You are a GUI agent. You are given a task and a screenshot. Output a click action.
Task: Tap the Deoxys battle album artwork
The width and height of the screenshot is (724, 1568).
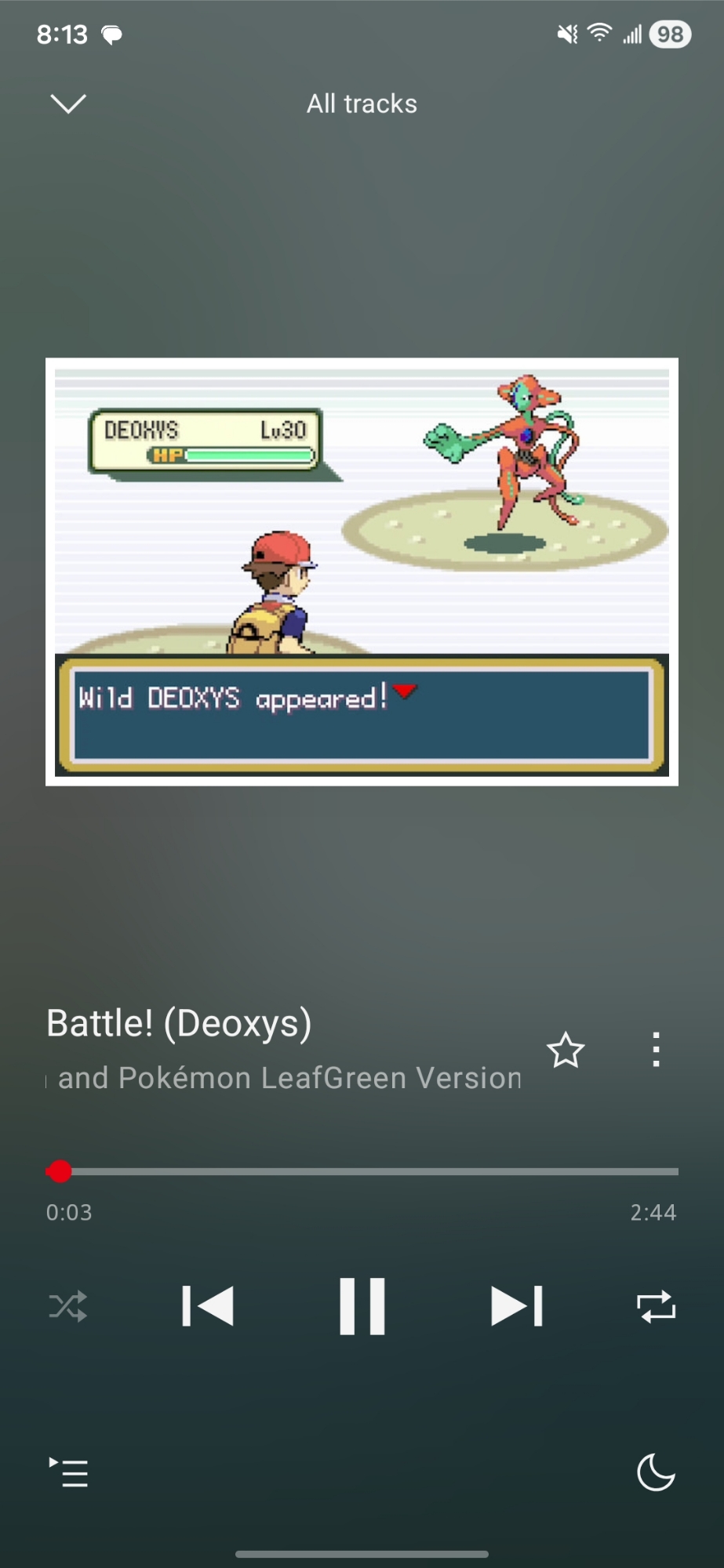[362, 572]
